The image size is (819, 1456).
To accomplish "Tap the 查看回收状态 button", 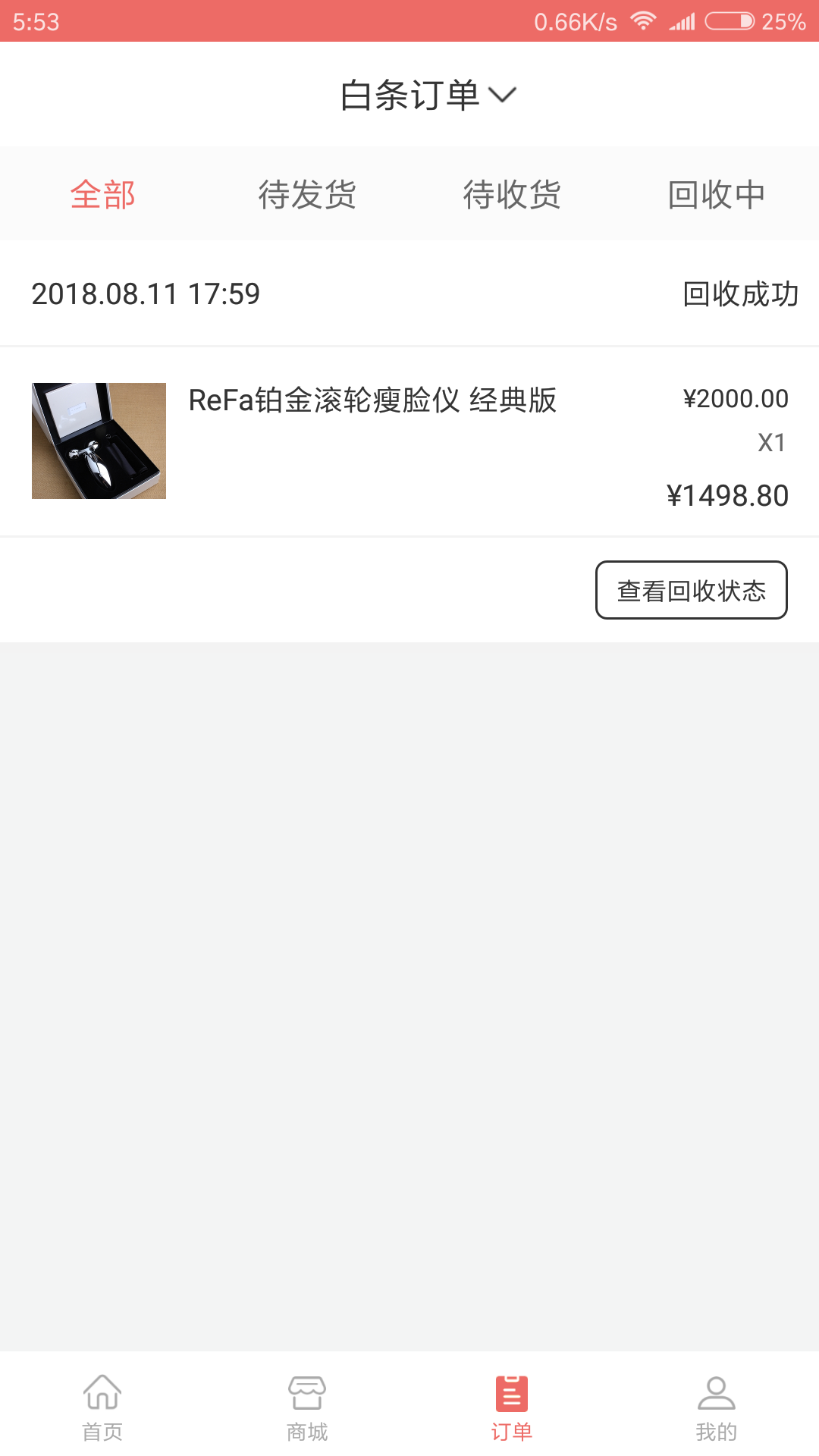I will tap(692, 590).
